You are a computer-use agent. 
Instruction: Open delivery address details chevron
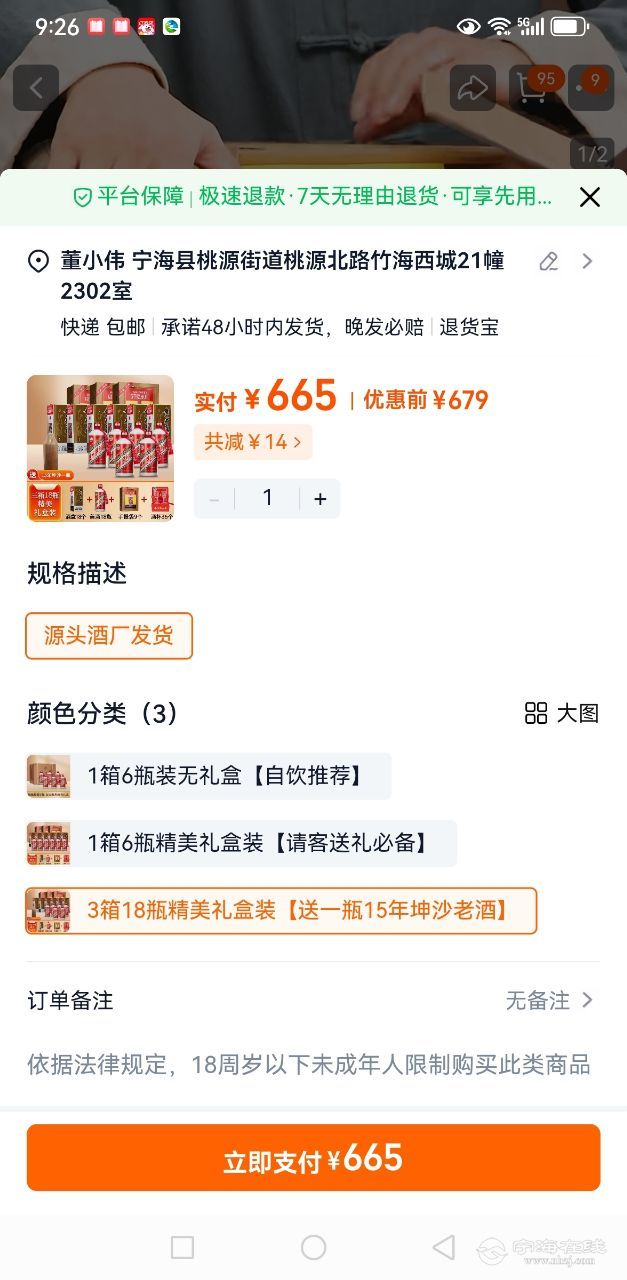tap(587, 262)
